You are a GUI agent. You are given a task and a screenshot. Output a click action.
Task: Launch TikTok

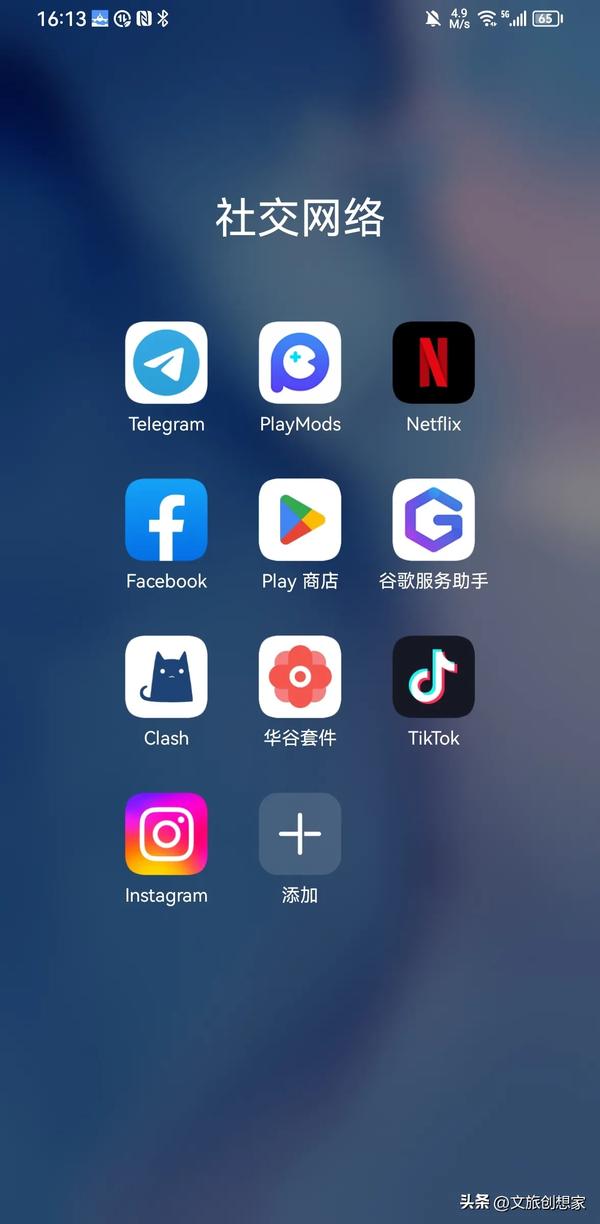[x=433, y=677]
